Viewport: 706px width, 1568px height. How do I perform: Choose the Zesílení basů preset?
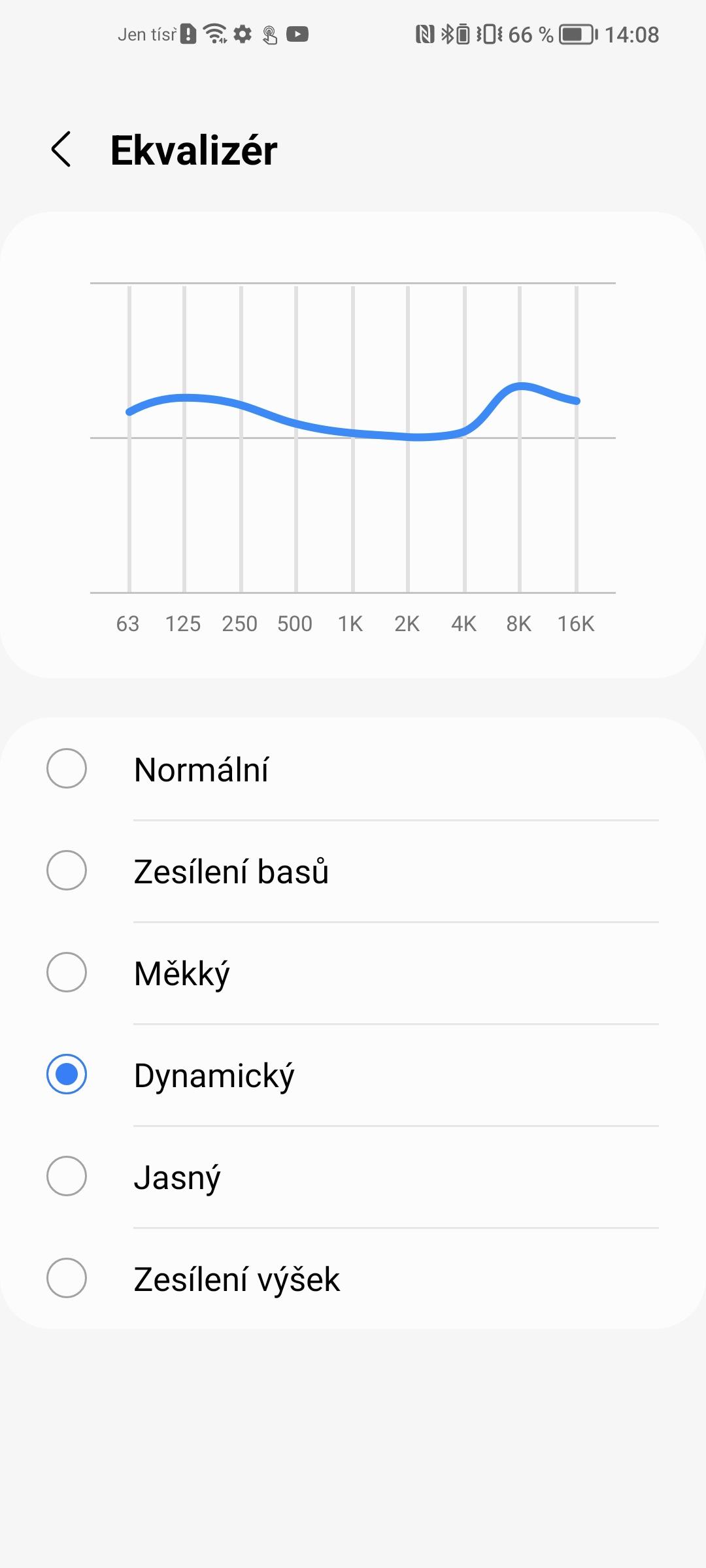(353, 871)
